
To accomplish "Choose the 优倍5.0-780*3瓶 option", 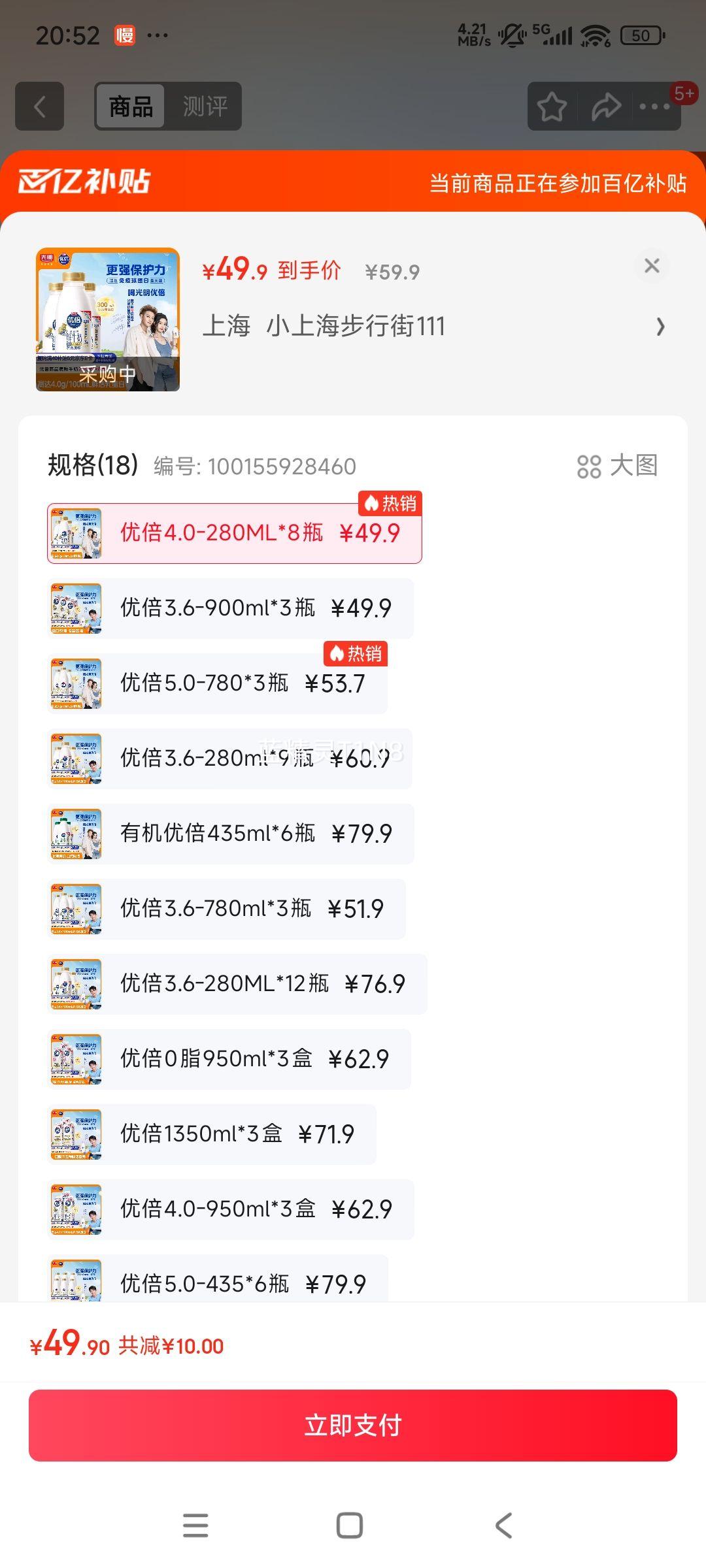I will (x=217, y=683).
